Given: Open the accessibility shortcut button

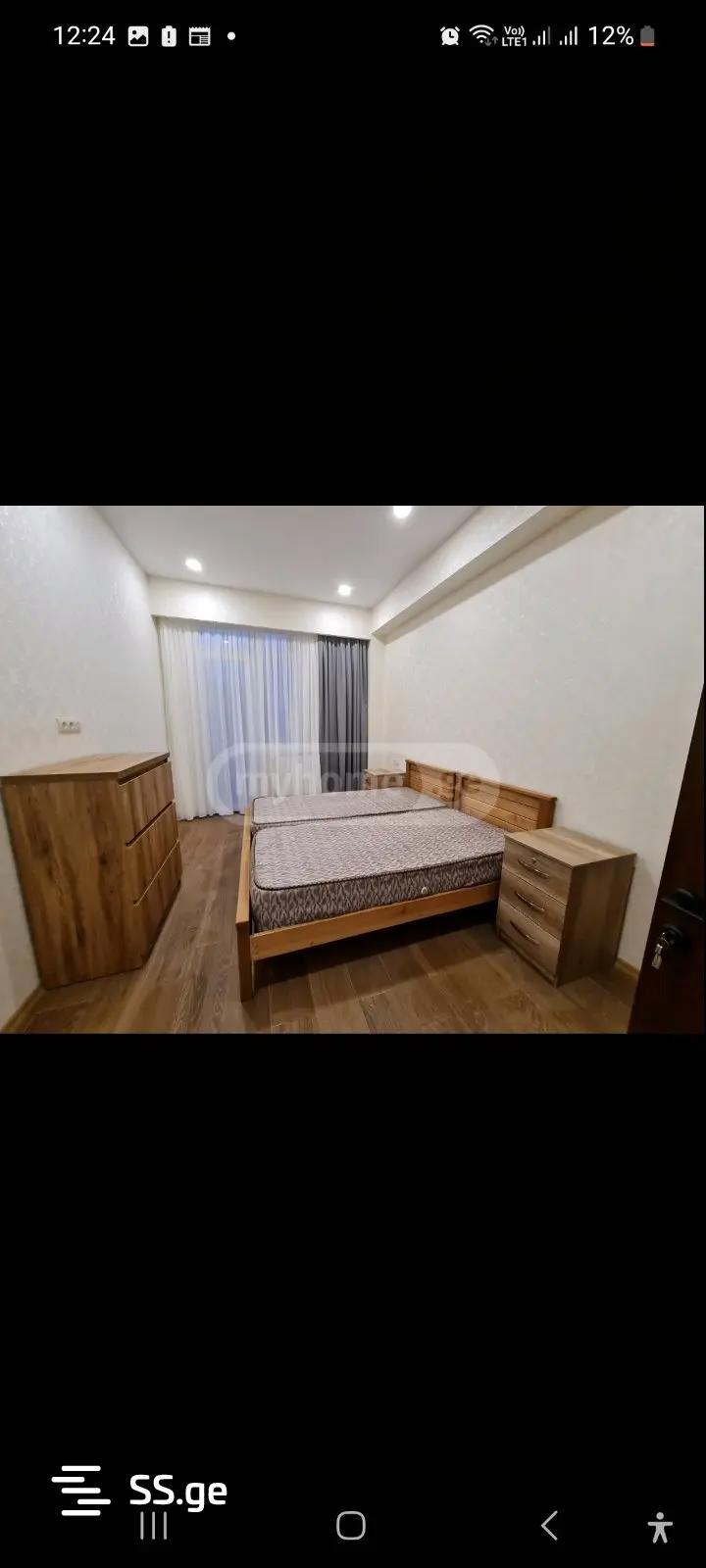Looking at the screenshot, I should pyautogui.click(x=660, y=1527).
